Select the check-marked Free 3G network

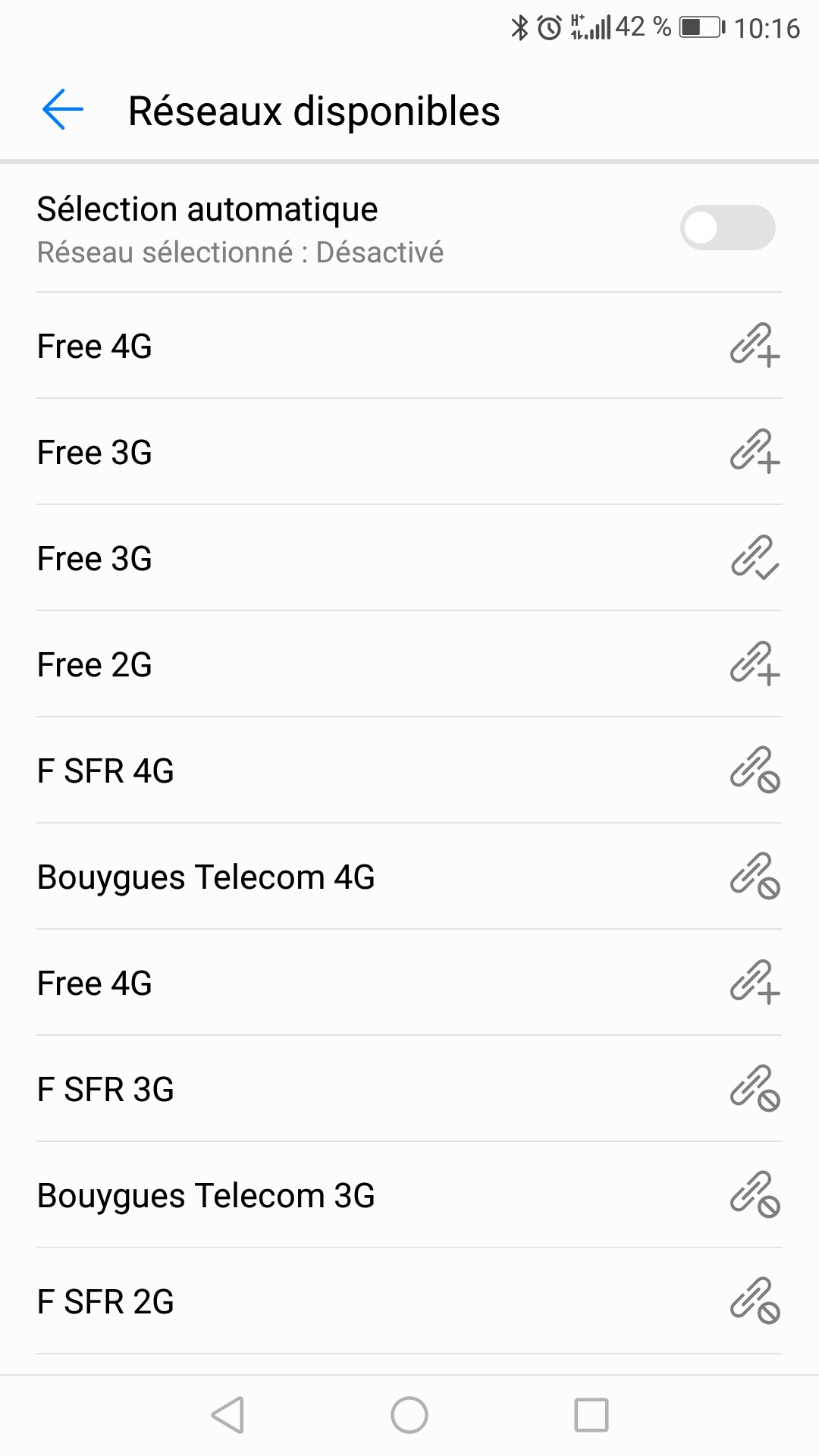pyautogui.click(x=409, y=558)
